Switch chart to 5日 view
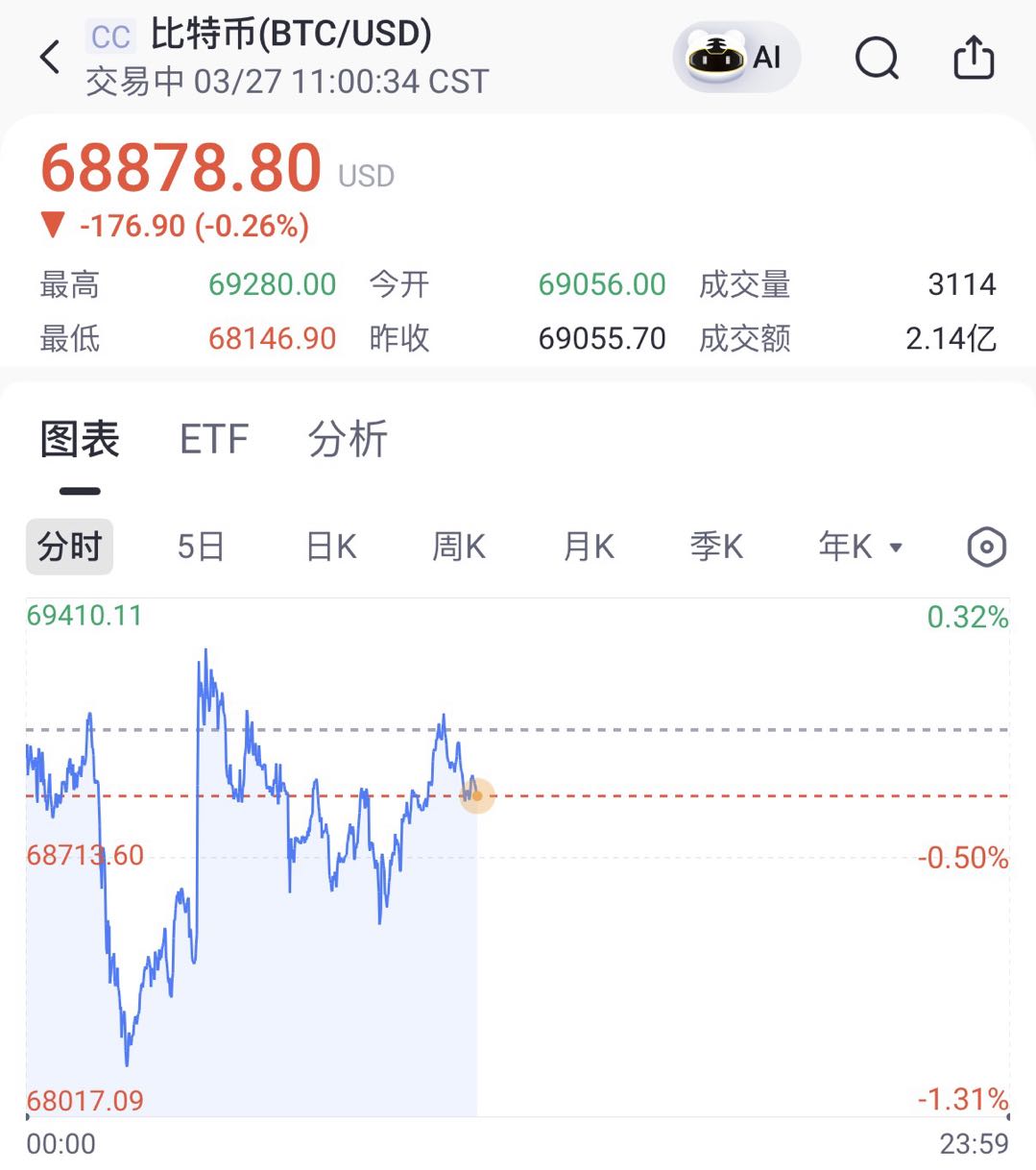Screen dimensions: 1036x1170 [201, 547]
